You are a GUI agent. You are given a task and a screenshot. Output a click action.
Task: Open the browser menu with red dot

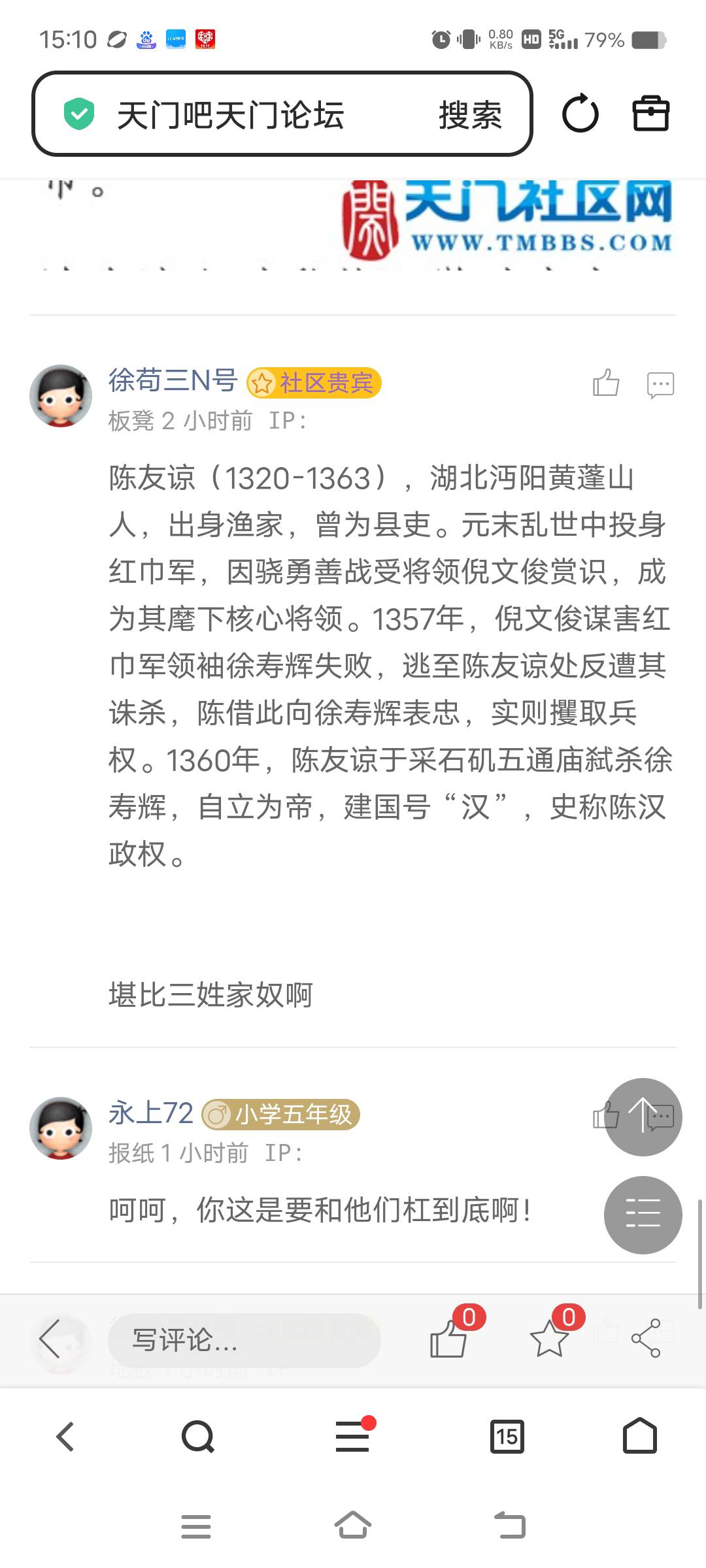[353, 1437]
